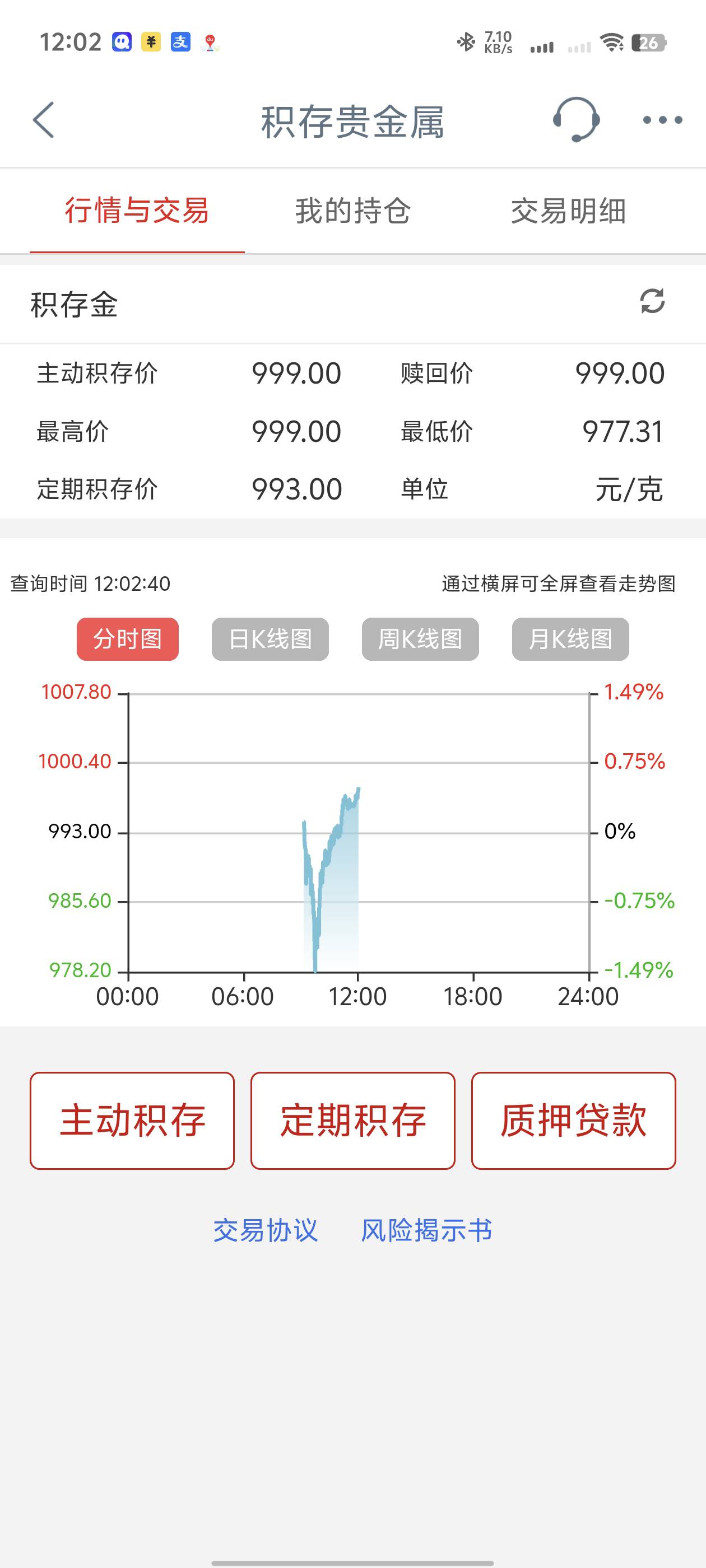
Task: Read the 交易协议 link
Action: tap(266, 1230)
